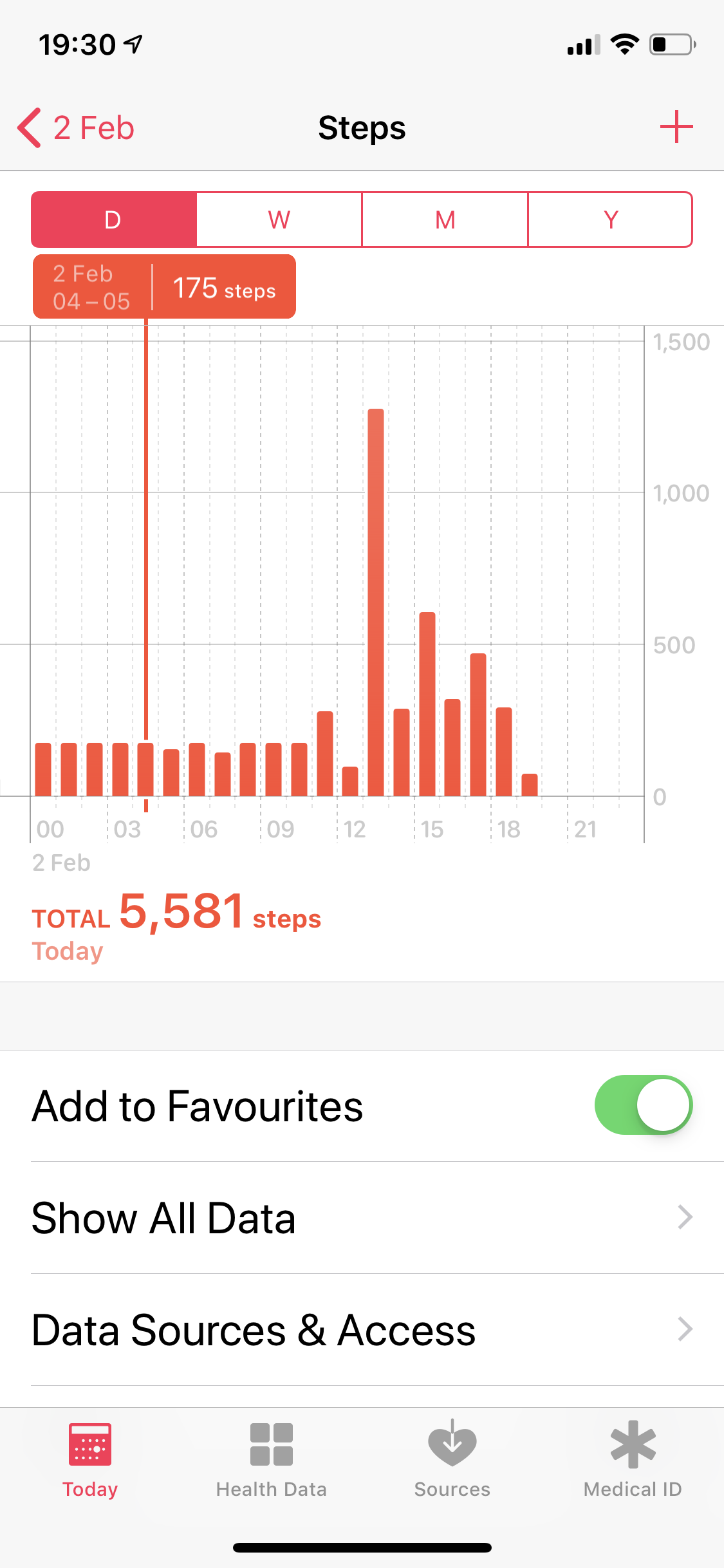Viewport: 724px width, 1568px height.
Task: Add step data with the plus icon
Action: (676, 127)
